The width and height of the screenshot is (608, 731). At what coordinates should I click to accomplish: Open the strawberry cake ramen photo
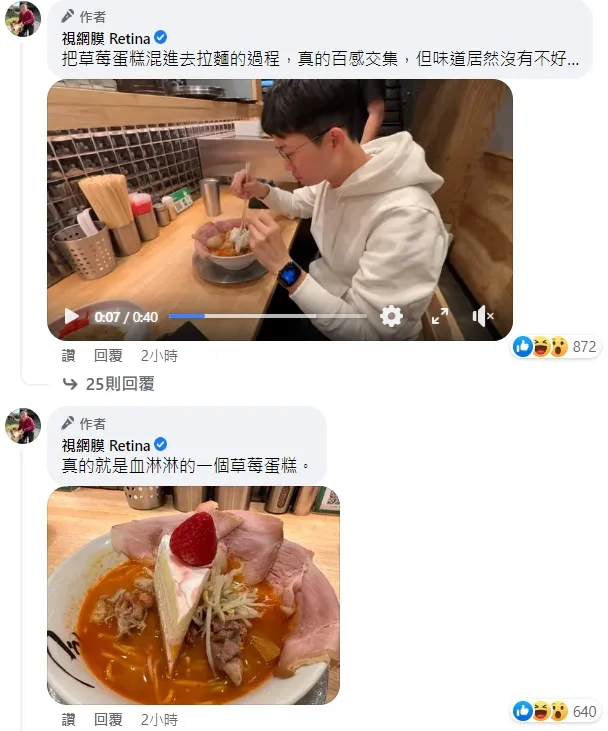point(193,595)
